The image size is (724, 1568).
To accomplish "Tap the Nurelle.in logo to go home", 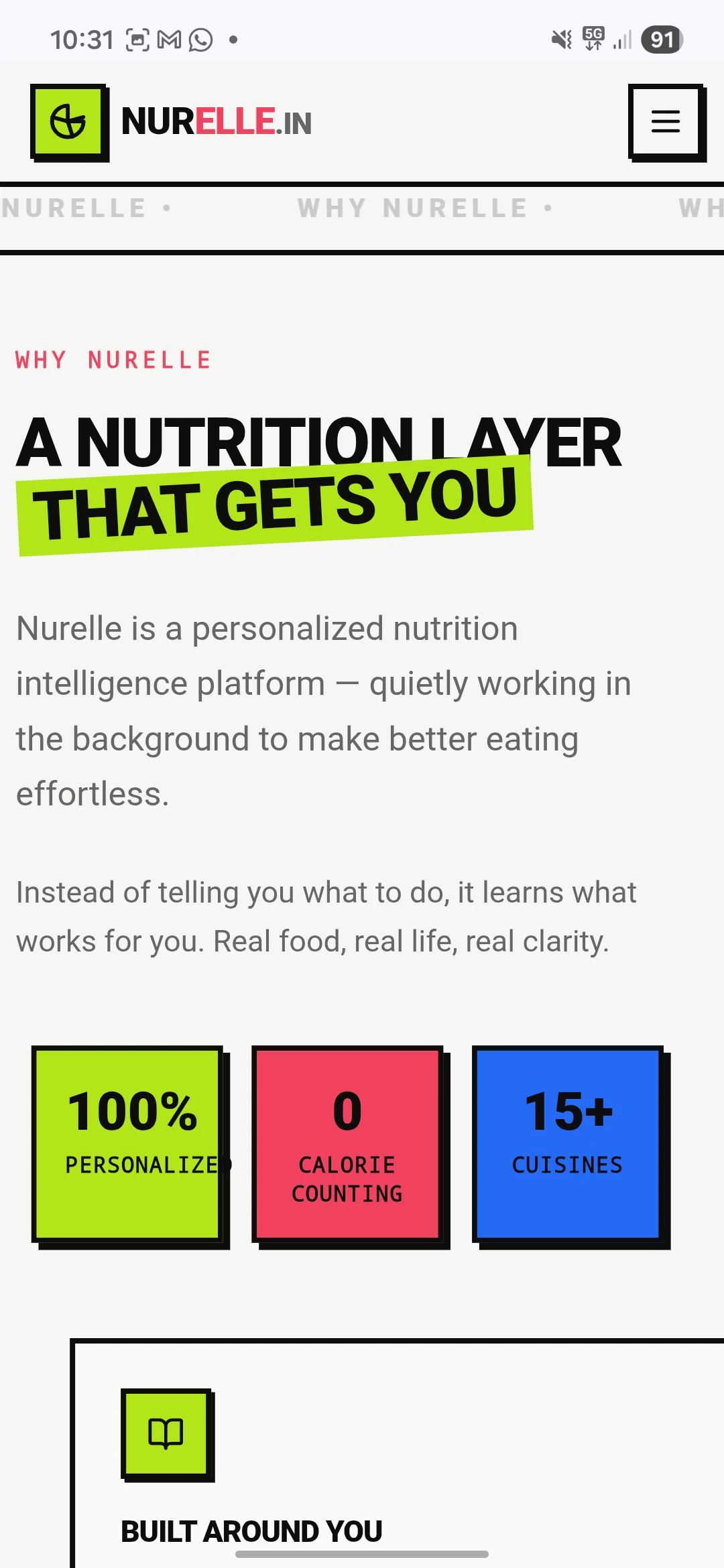I will (172, 122).
